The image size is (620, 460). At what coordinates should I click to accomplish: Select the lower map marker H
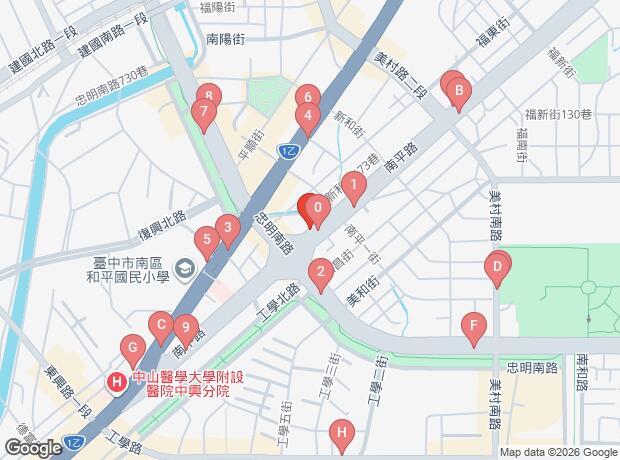pyautogui.click(x=342, y=433)
